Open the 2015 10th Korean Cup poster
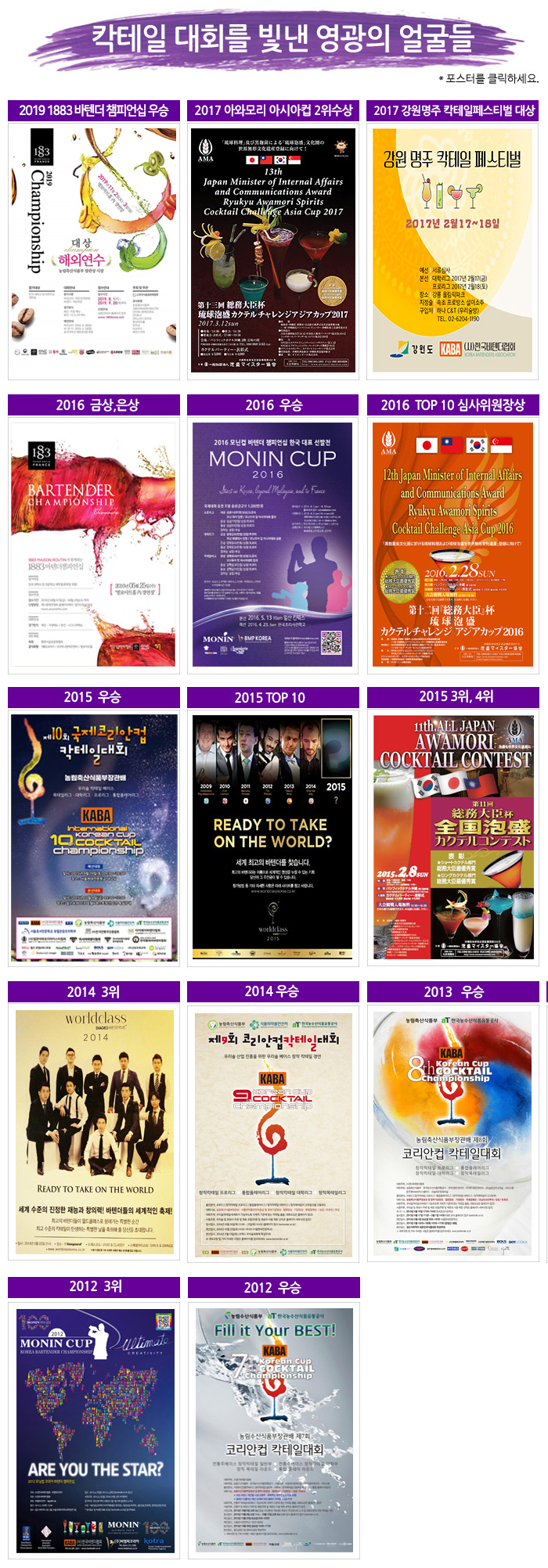This screenshot has height=1568, width=548. click(93, 837)
